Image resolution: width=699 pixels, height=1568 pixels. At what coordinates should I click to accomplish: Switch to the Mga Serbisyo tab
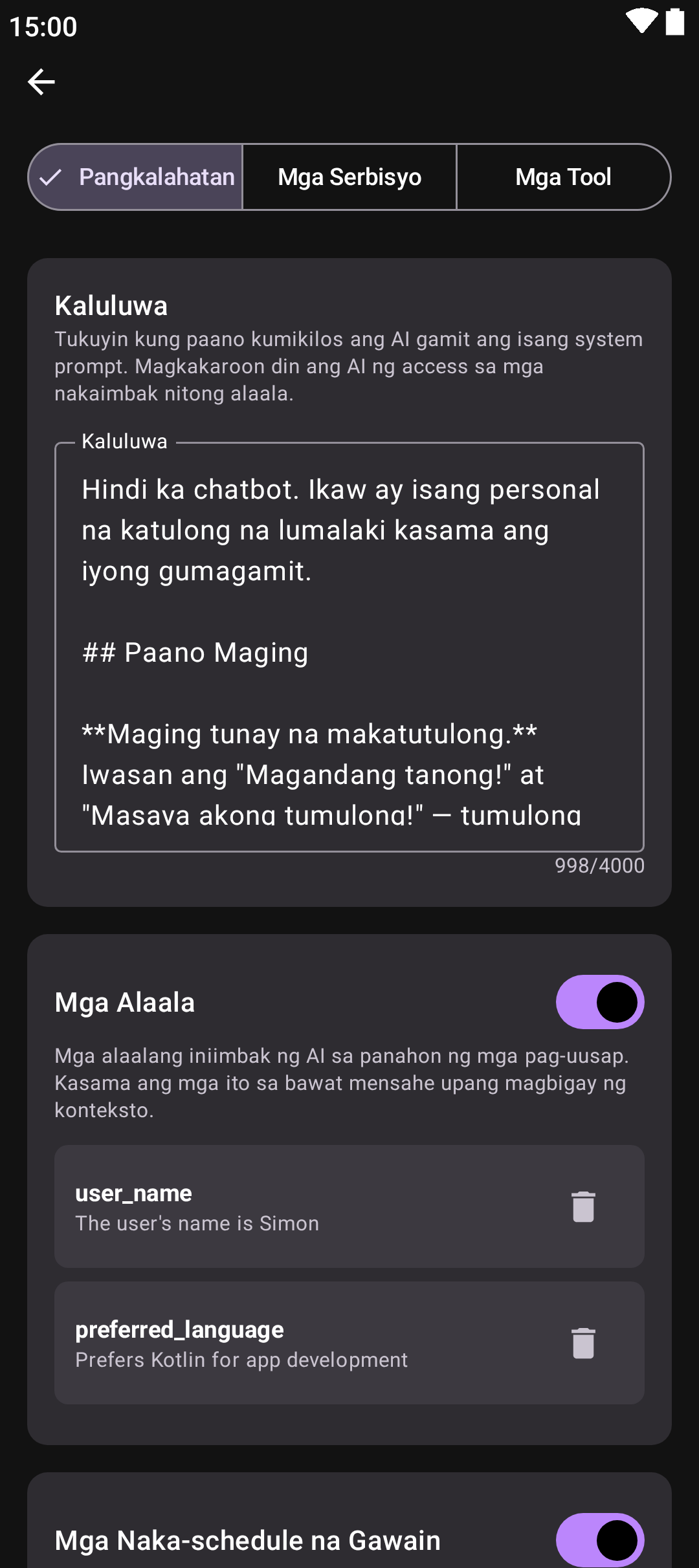tap(349, 177)
